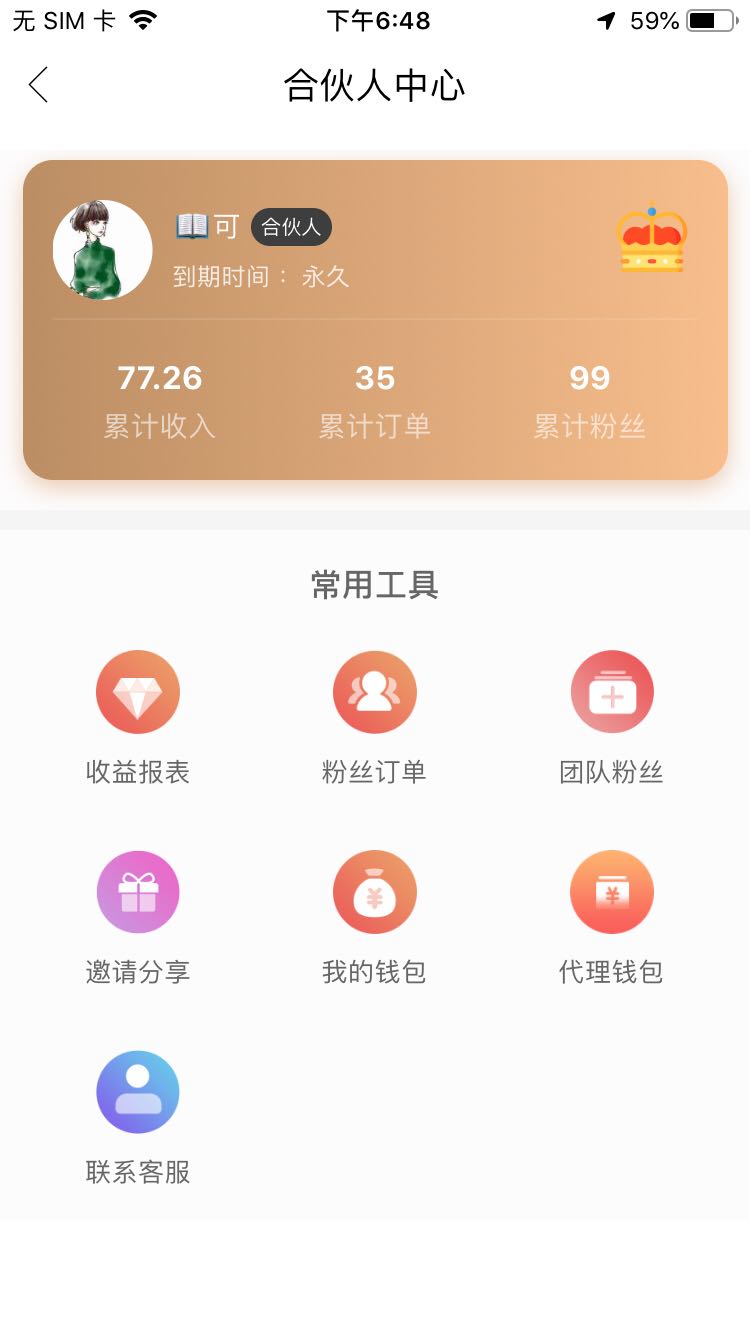This screenshot has width=750, height=1334.
Task: Check 累计粉丝 fan count 99
Action: tap(588, 398)
